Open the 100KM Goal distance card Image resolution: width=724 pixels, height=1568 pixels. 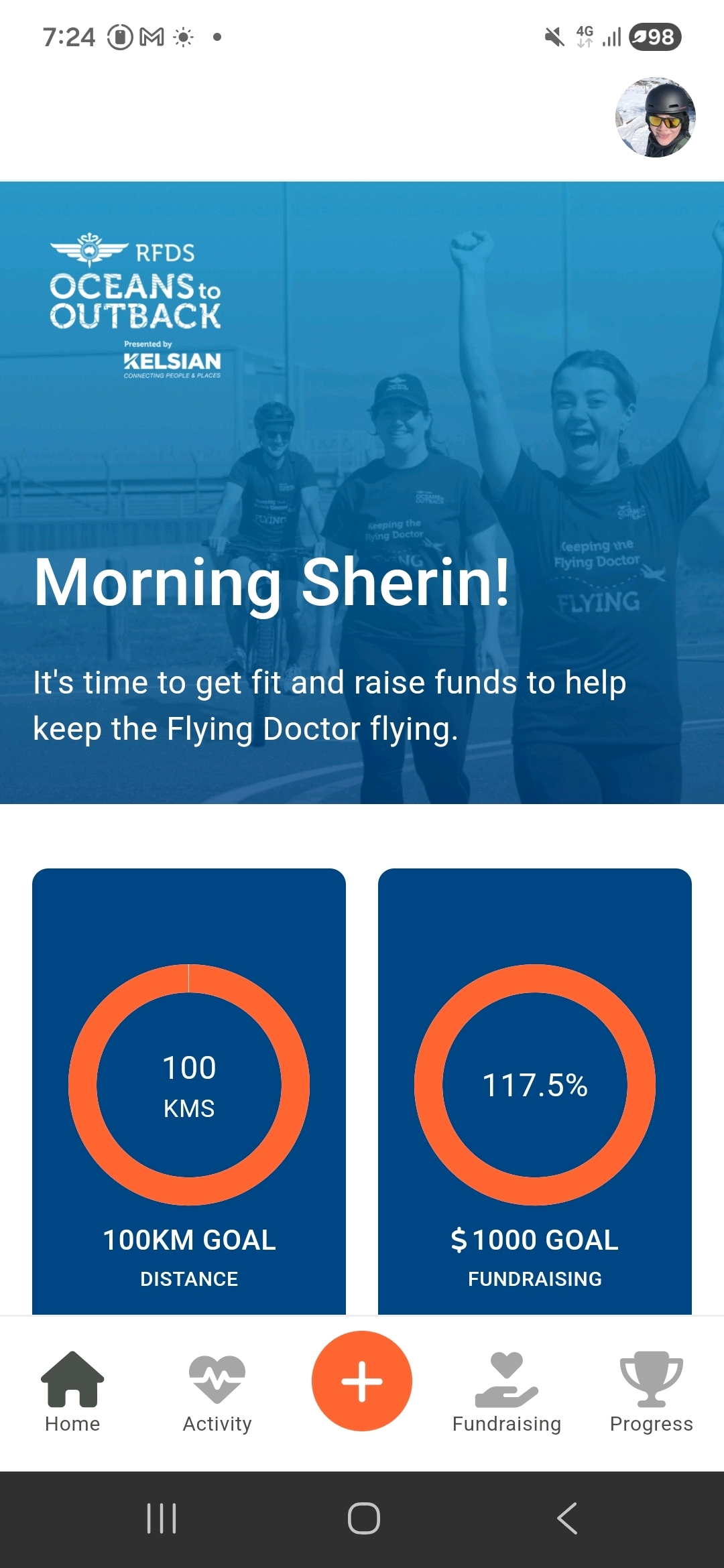pos(189,1092)
